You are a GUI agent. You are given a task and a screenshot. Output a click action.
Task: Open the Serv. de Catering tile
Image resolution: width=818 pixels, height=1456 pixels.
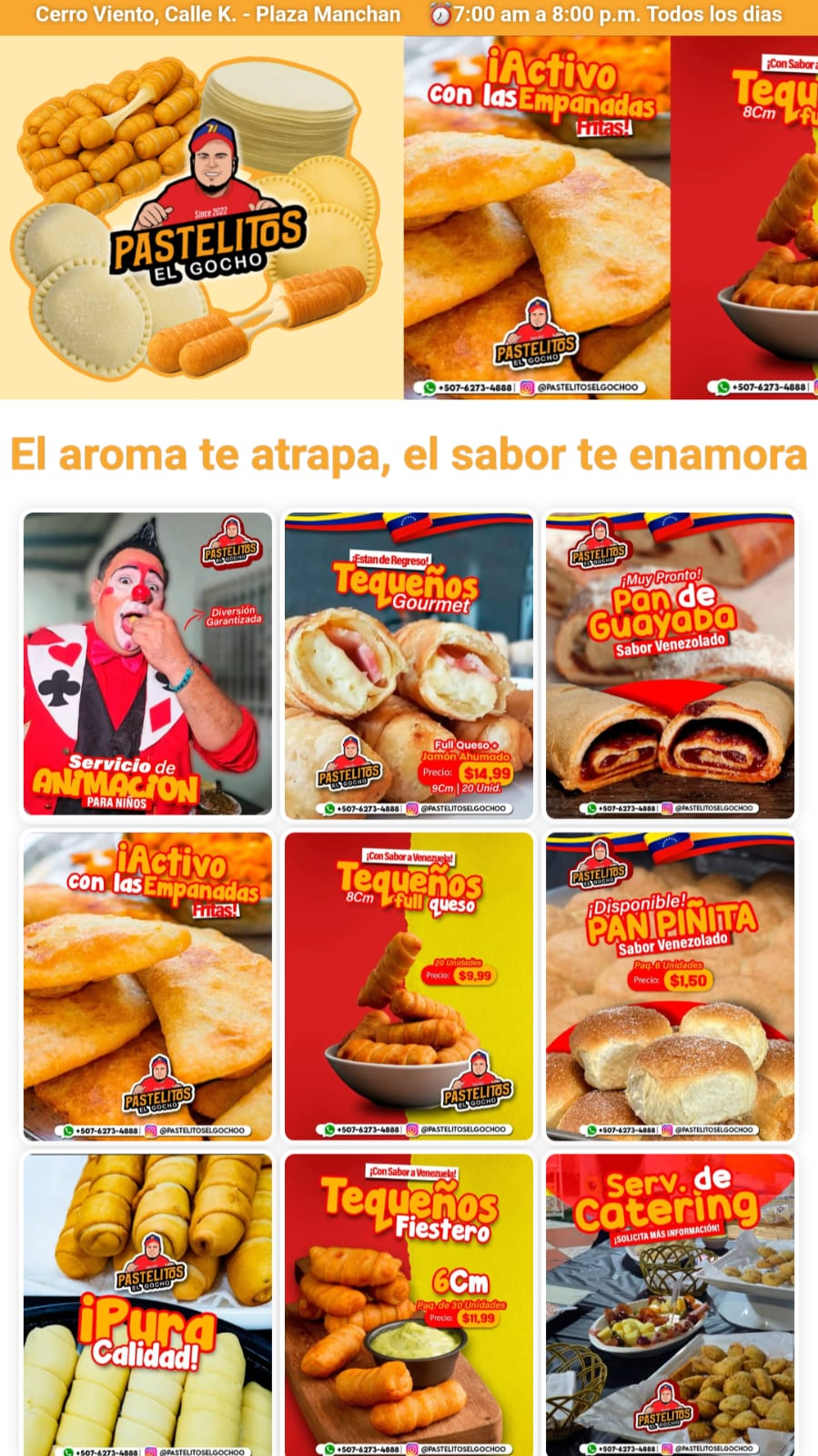click(670, 1305)
